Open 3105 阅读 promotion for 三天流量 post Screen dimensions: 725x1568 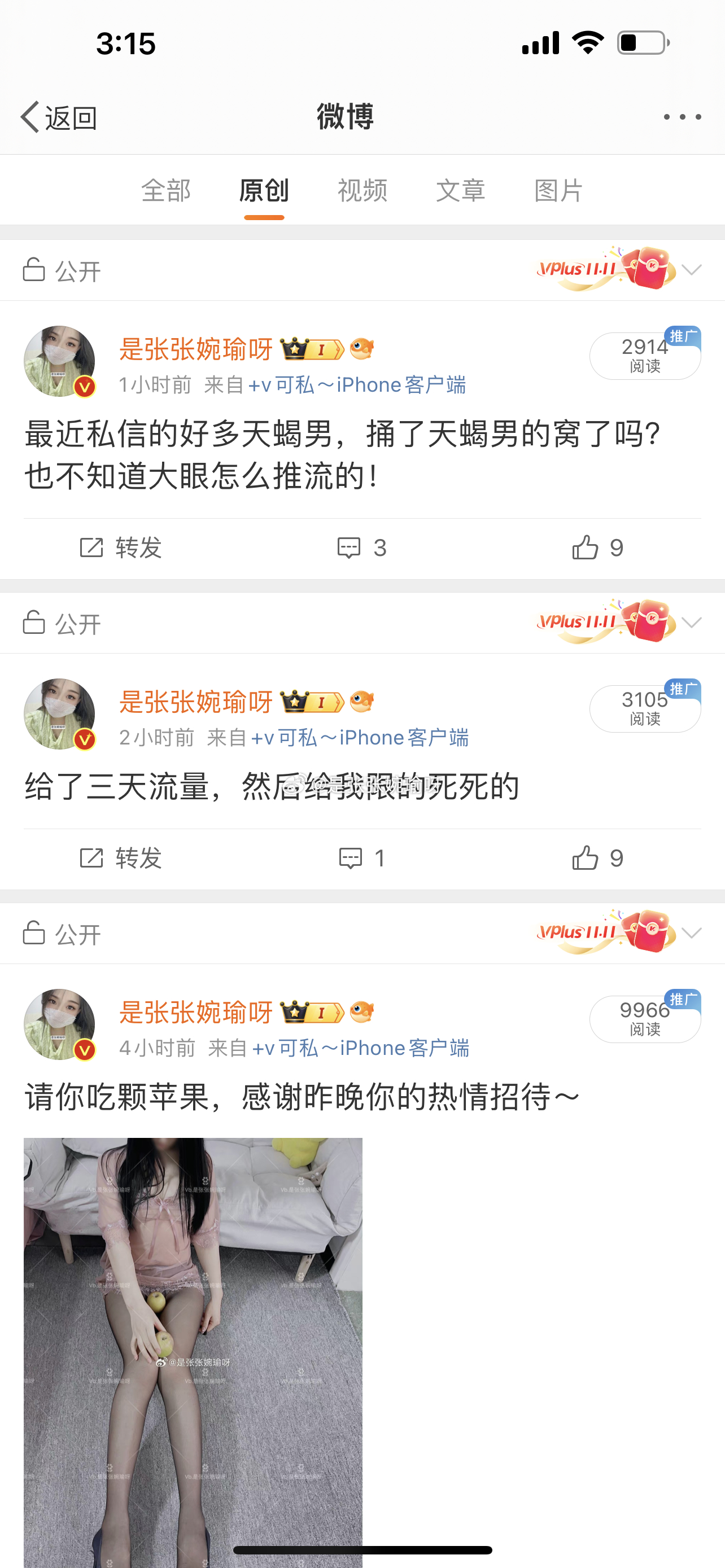pyautogui.click(x=645, y=708)
